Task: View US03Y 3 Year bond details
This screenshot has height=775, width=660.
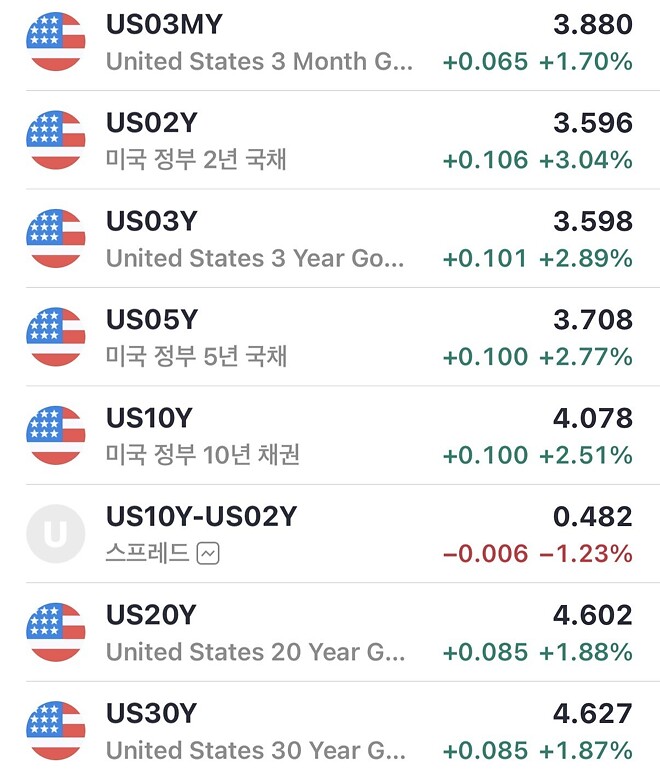Action: pyautogui.click(x=330, y=239)
